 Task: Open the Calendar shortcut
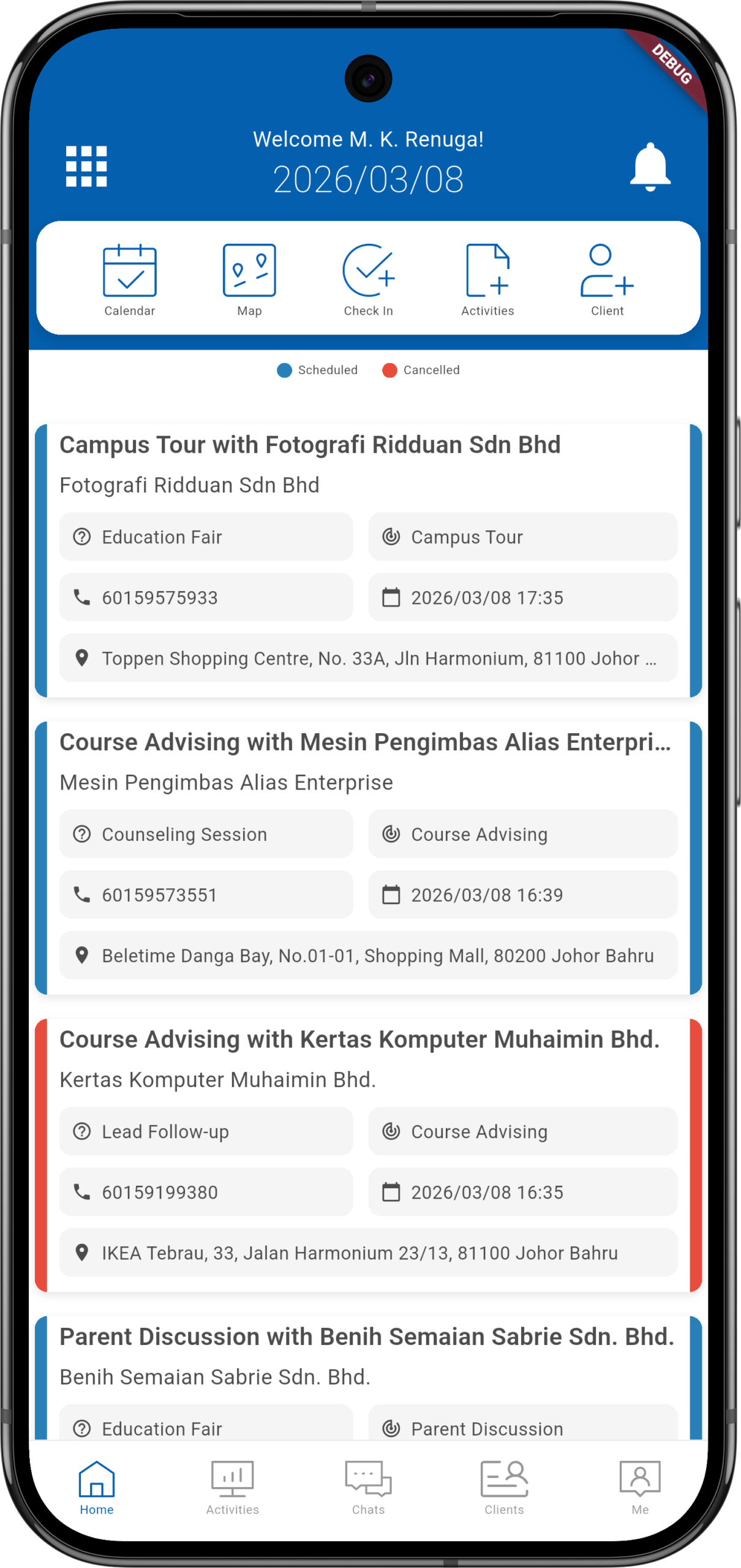pyautogui.click(x=130, y=279)
